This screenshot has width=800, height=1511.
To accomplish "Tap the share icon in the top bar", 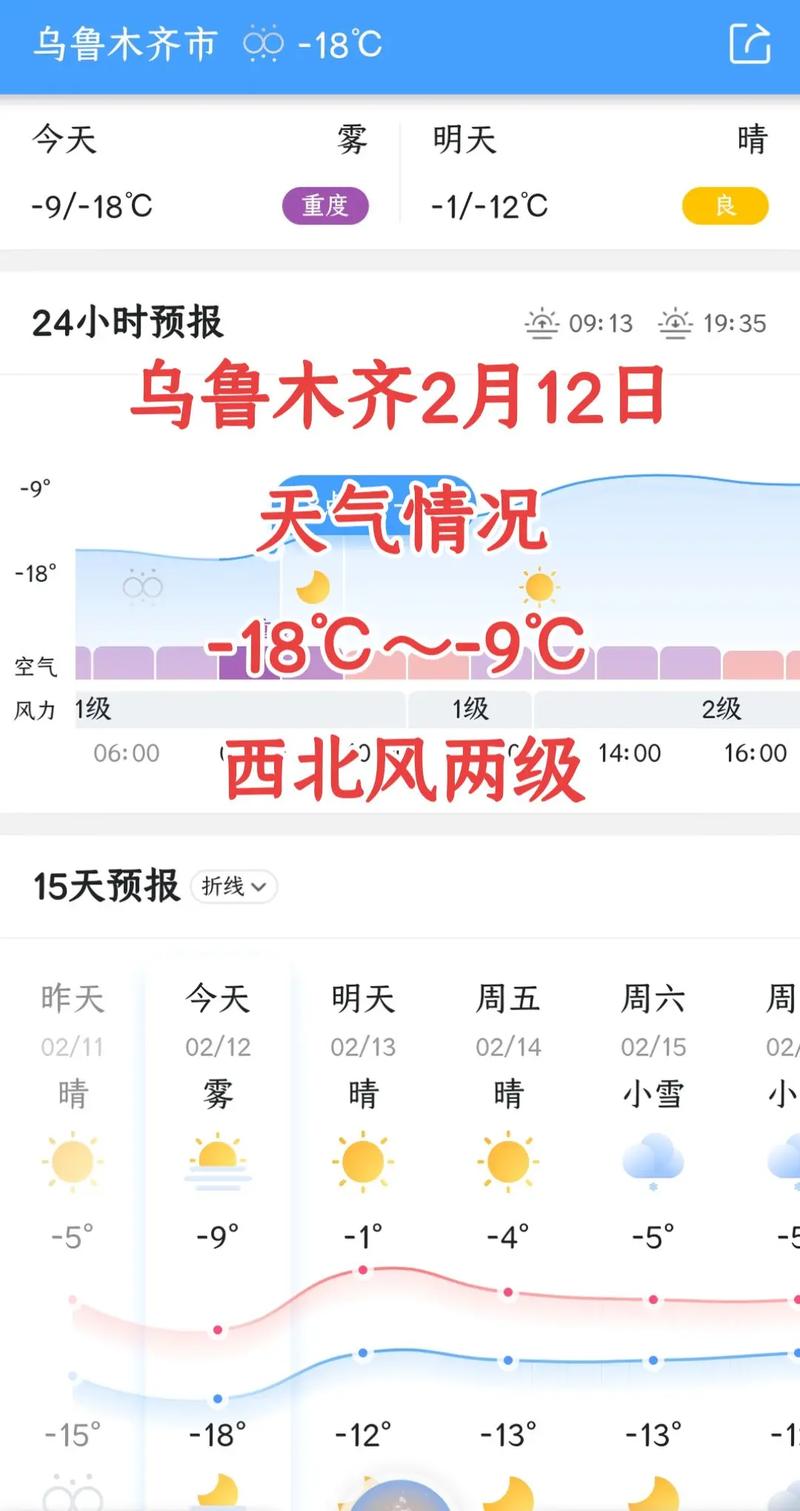I will coord(749,44).
